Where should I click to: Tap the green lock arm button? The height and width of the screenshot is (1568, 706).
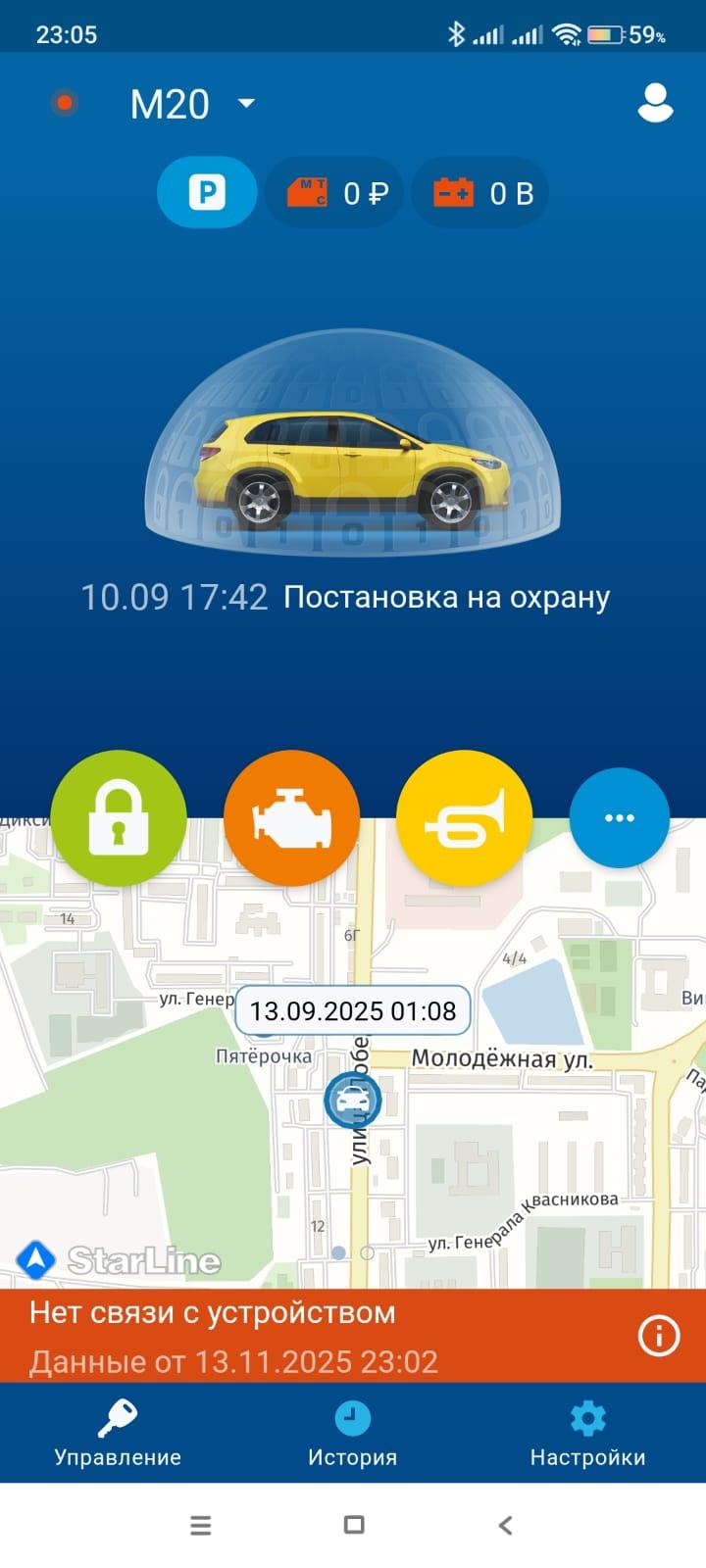coord(119,818)
